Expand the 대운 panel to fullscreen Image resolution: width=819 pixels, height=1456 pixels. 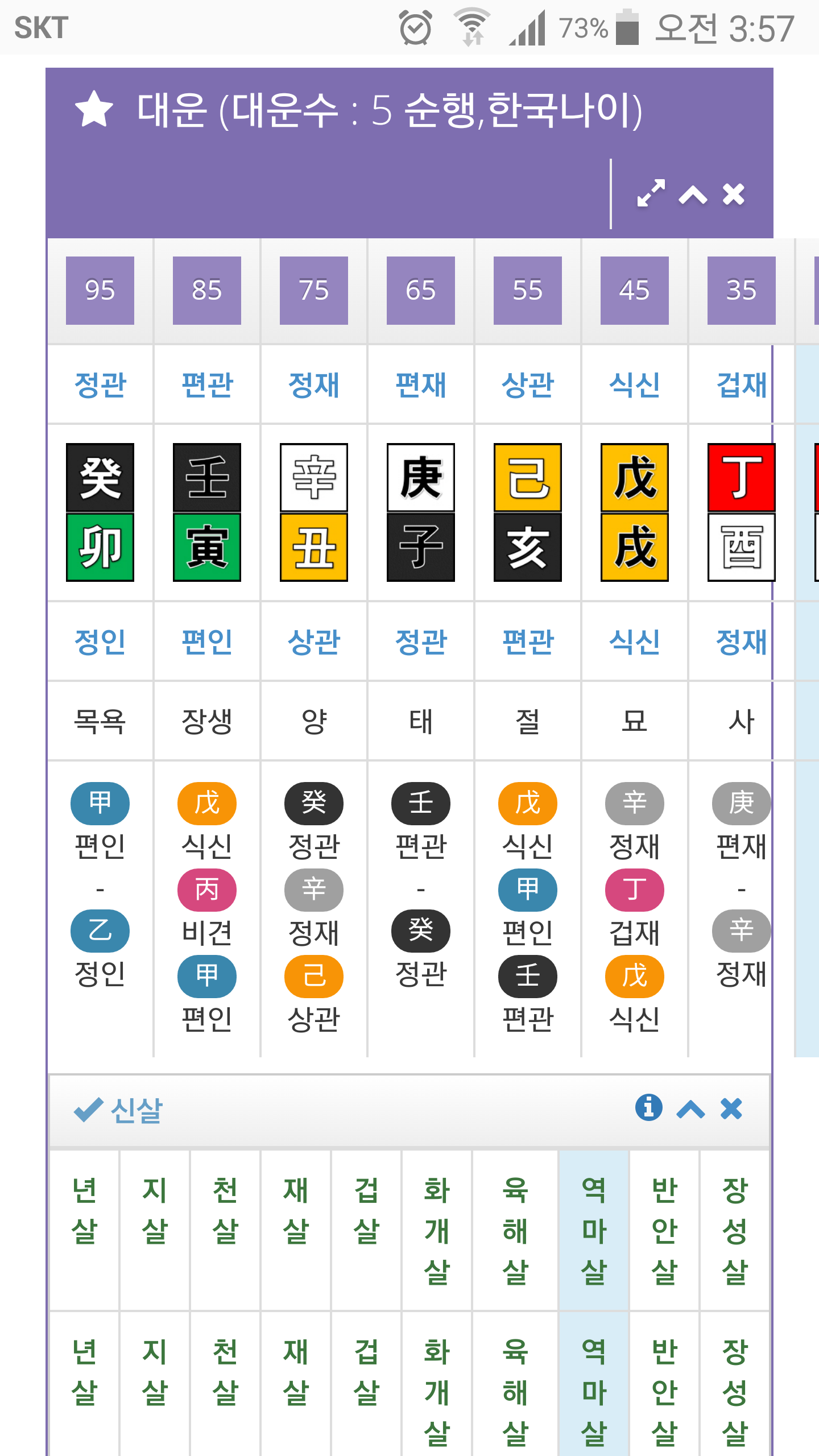(651, 194)
